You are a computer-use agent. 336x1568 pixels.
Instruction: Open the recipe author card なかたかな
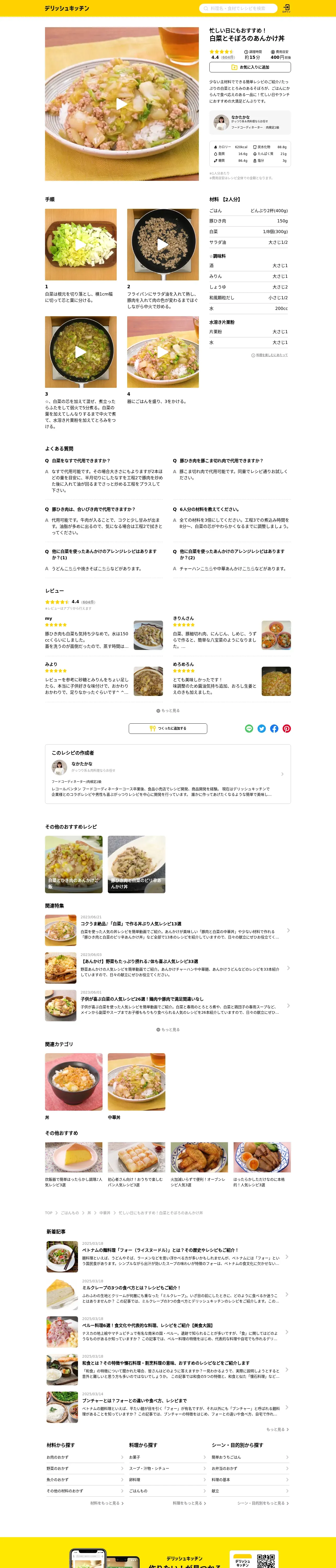168,774
